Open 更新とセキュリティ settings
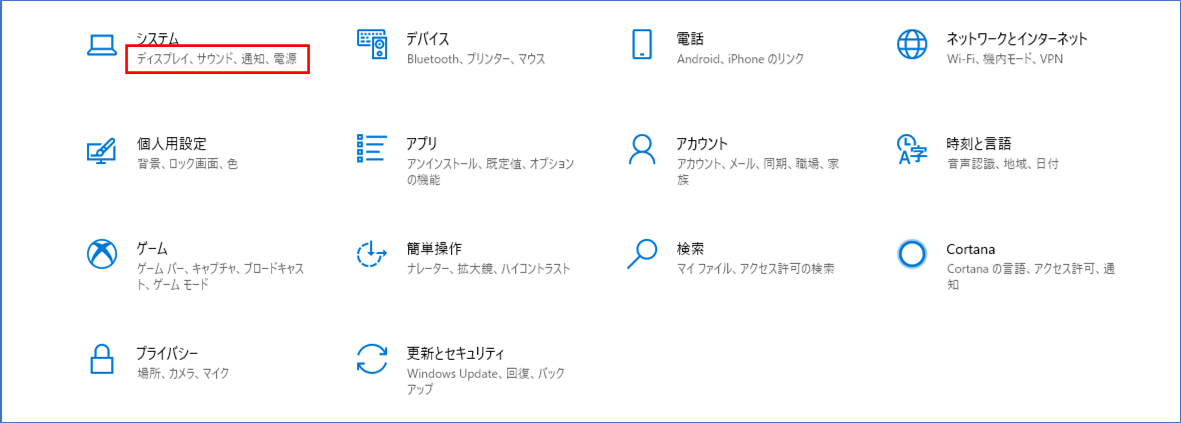The width and height of the screenshot is (1181, 423). pos(455,354)
